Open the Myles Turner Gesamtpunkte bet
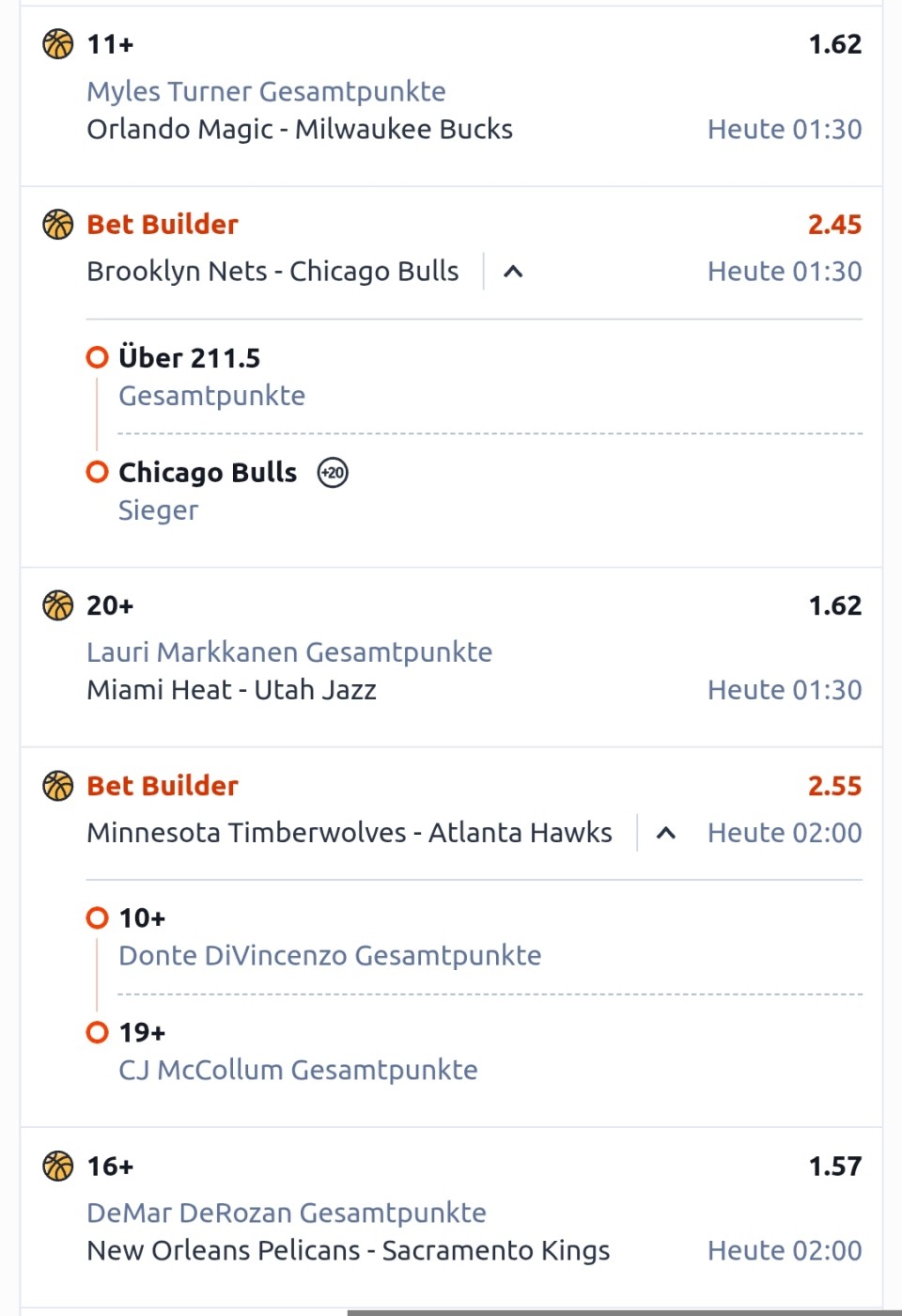902x1316 pixels. 266,91
